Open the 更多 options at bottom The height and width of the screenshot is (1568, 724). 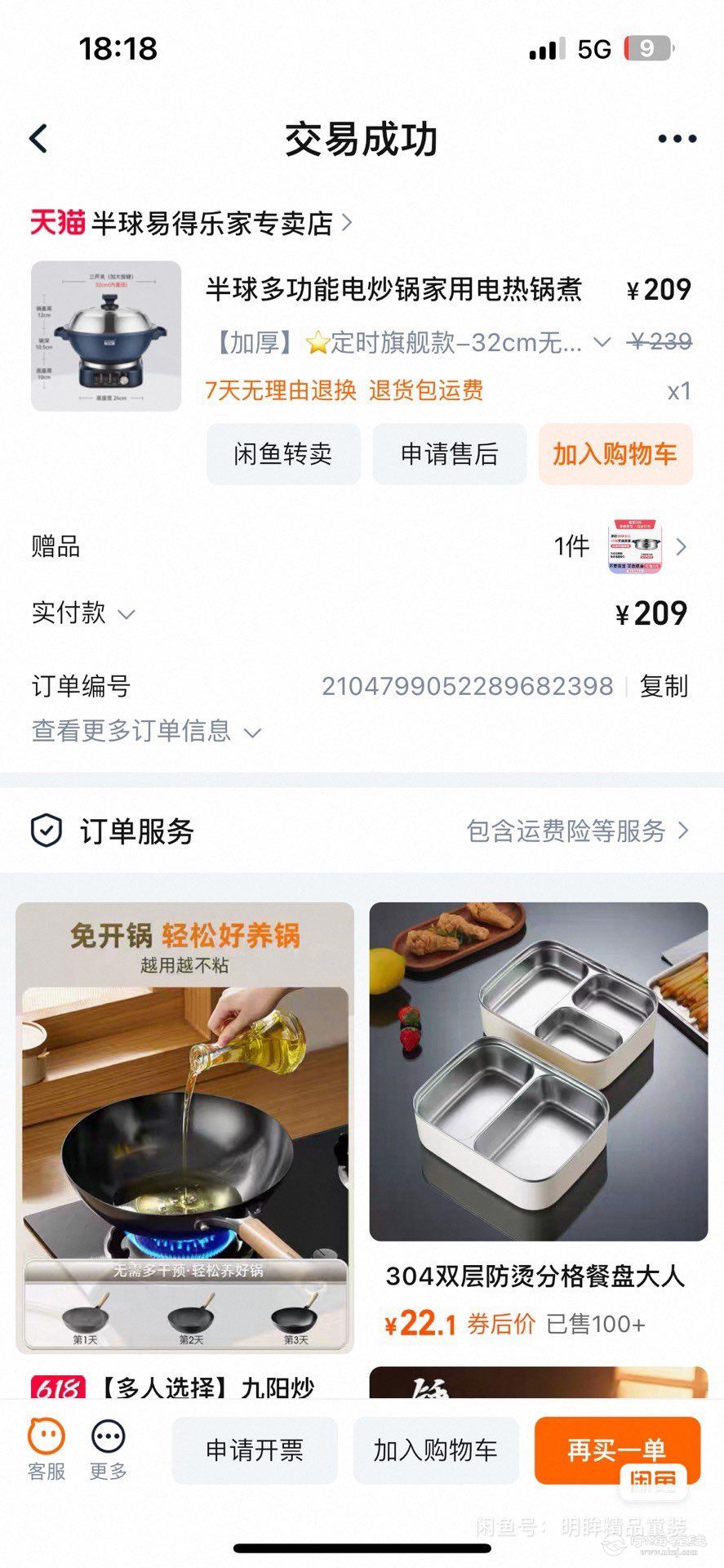(109, 1450)
